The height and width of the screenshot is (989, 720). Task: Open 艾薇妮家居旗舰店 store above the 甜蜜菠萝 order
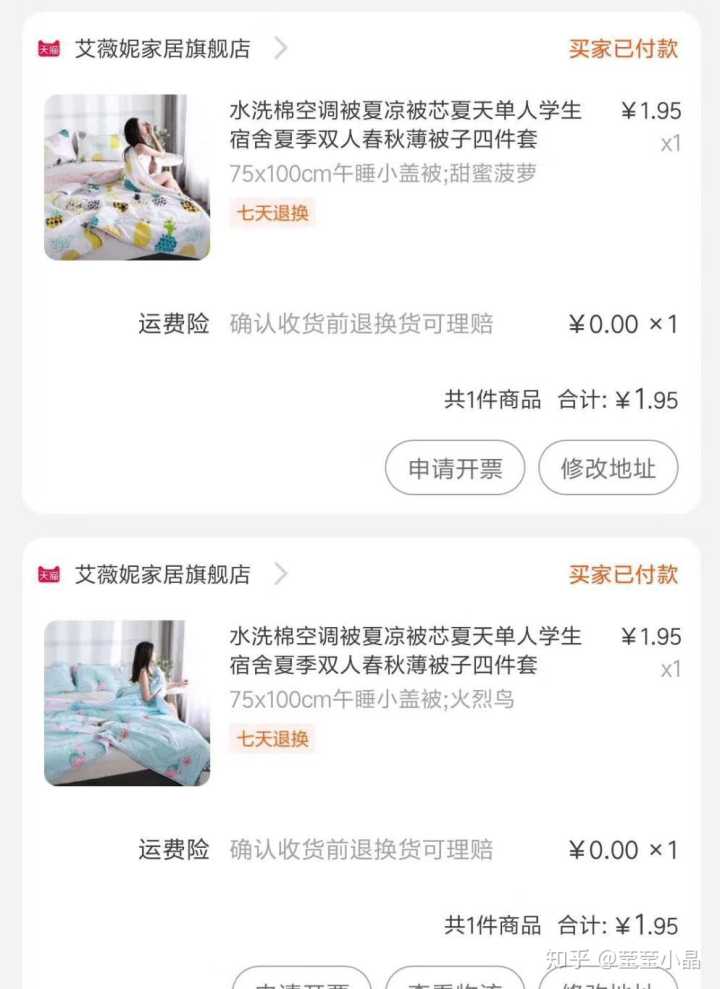click(162, 48)
